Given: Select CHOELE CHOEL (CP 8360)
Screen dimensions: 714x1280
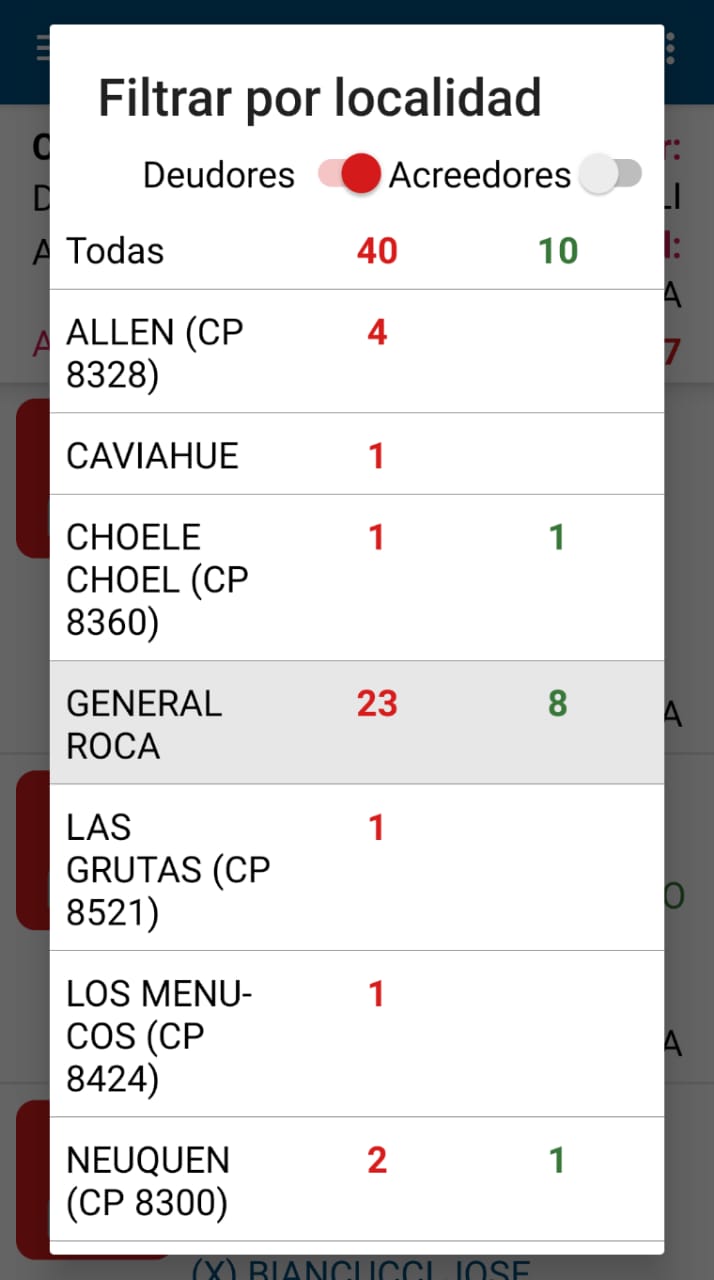Looking at the screenshot, I should (357, 578).
